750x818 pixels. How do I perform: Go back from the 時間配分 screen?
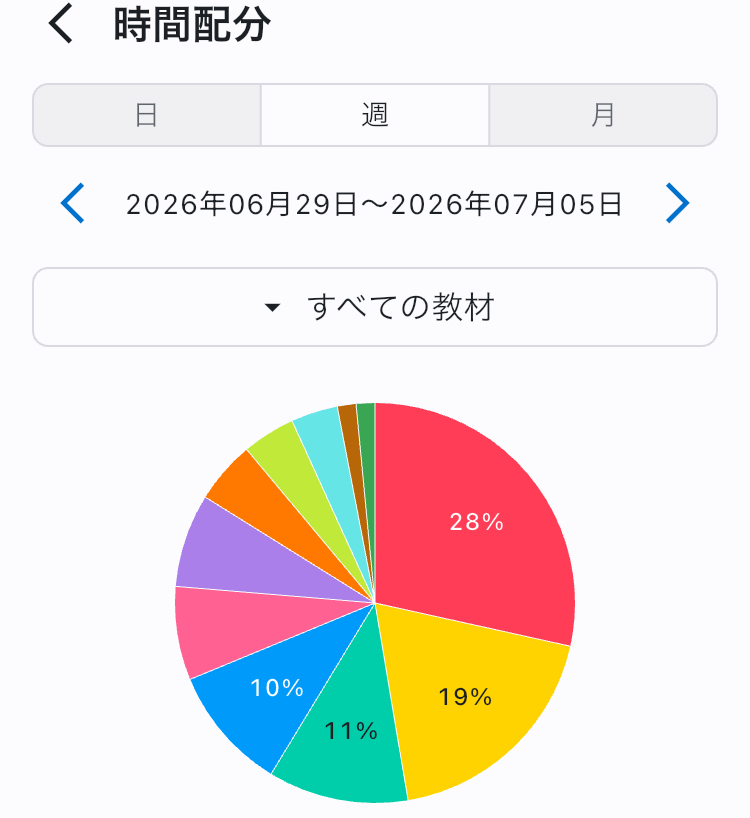pyautogui.click(x=61, y=25)
